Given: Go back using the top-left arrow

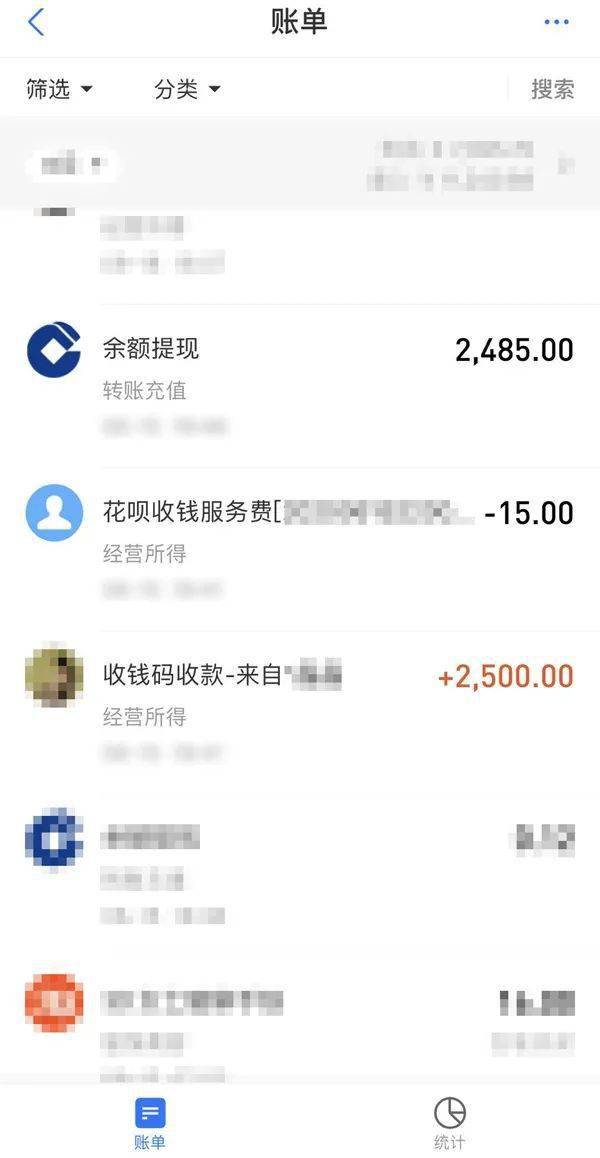Looking at the screenshot, I should (36, 23).
